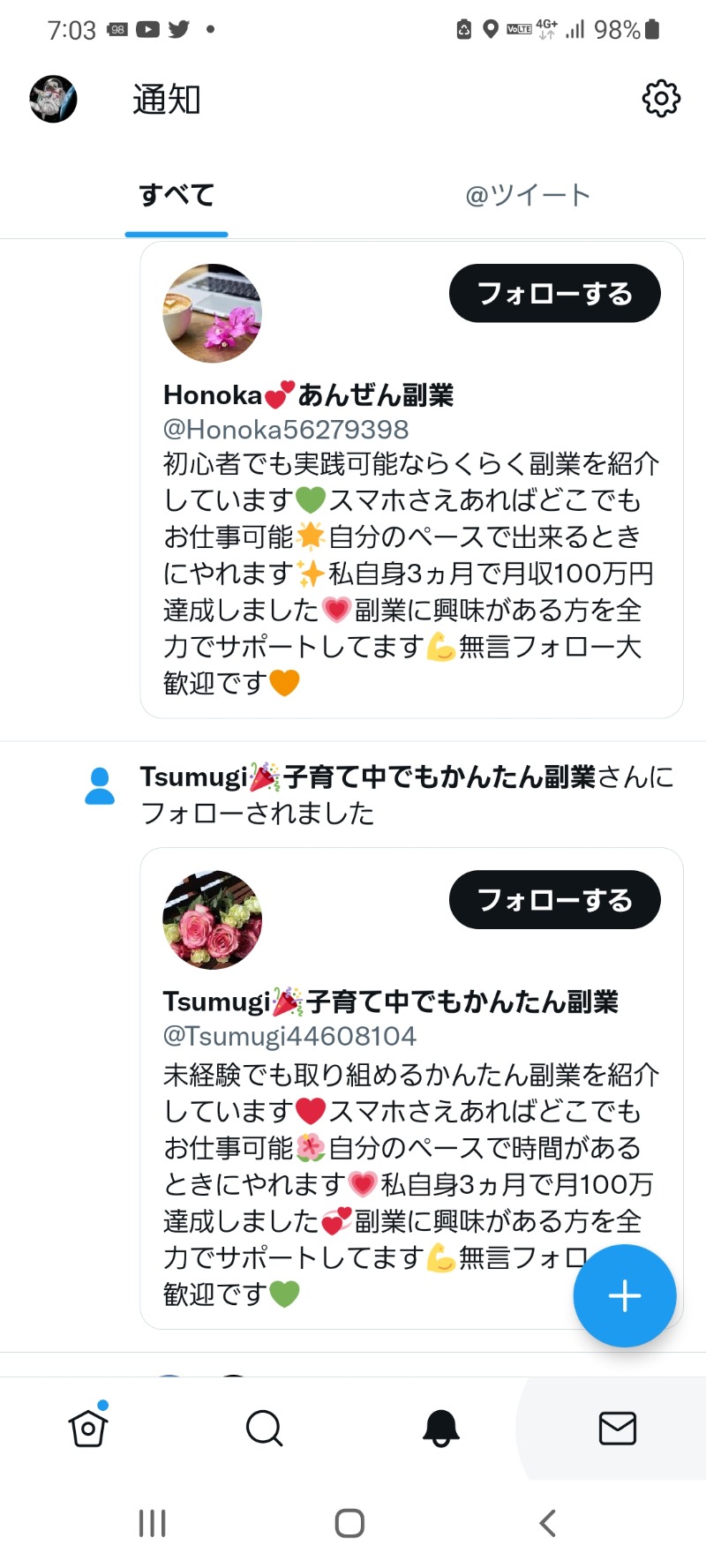
Task: Open direct messages tab
Action: pos(617,1428)
